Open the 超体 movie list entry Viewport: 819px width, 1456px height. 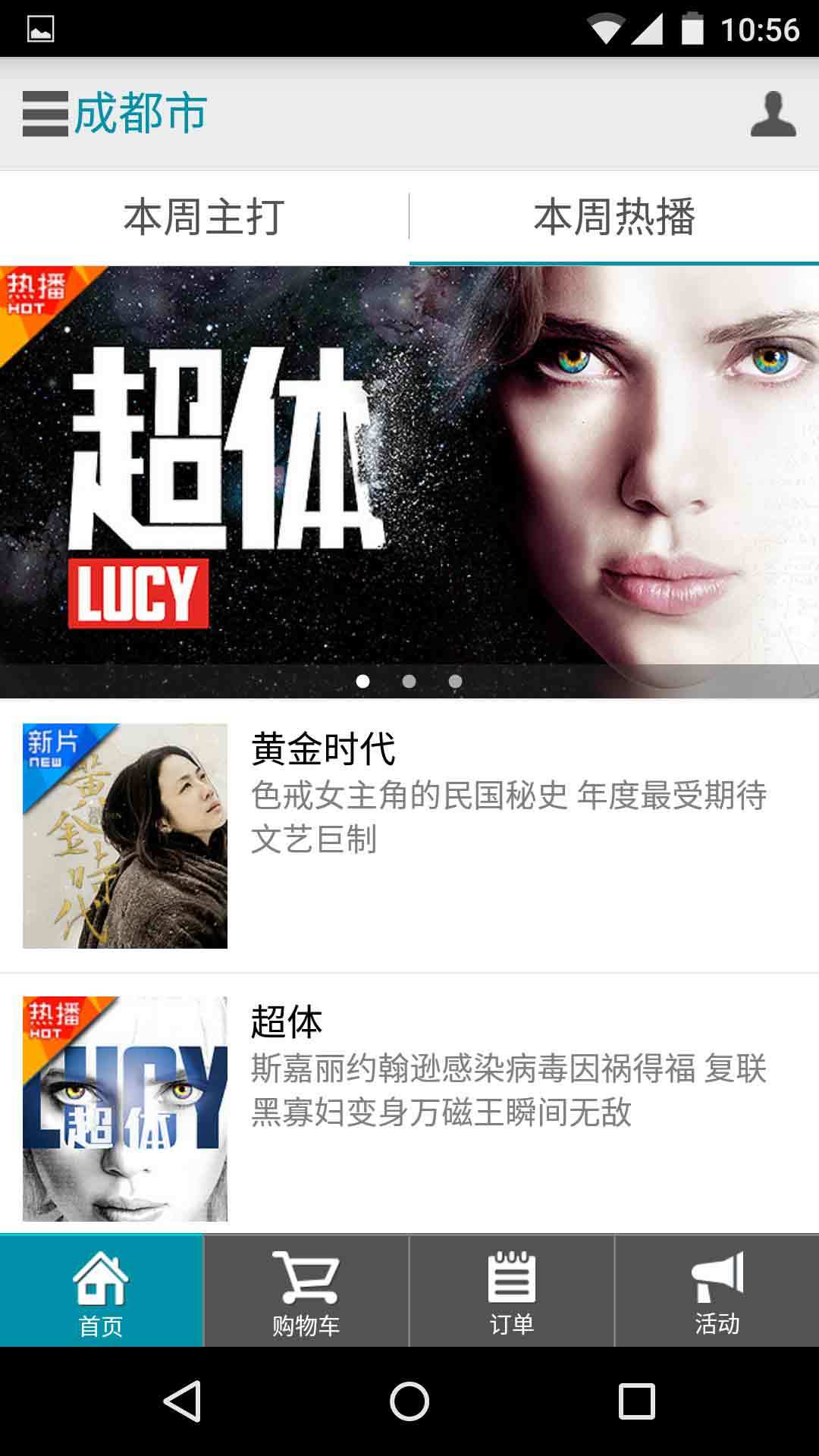[x=409, y=1107]
